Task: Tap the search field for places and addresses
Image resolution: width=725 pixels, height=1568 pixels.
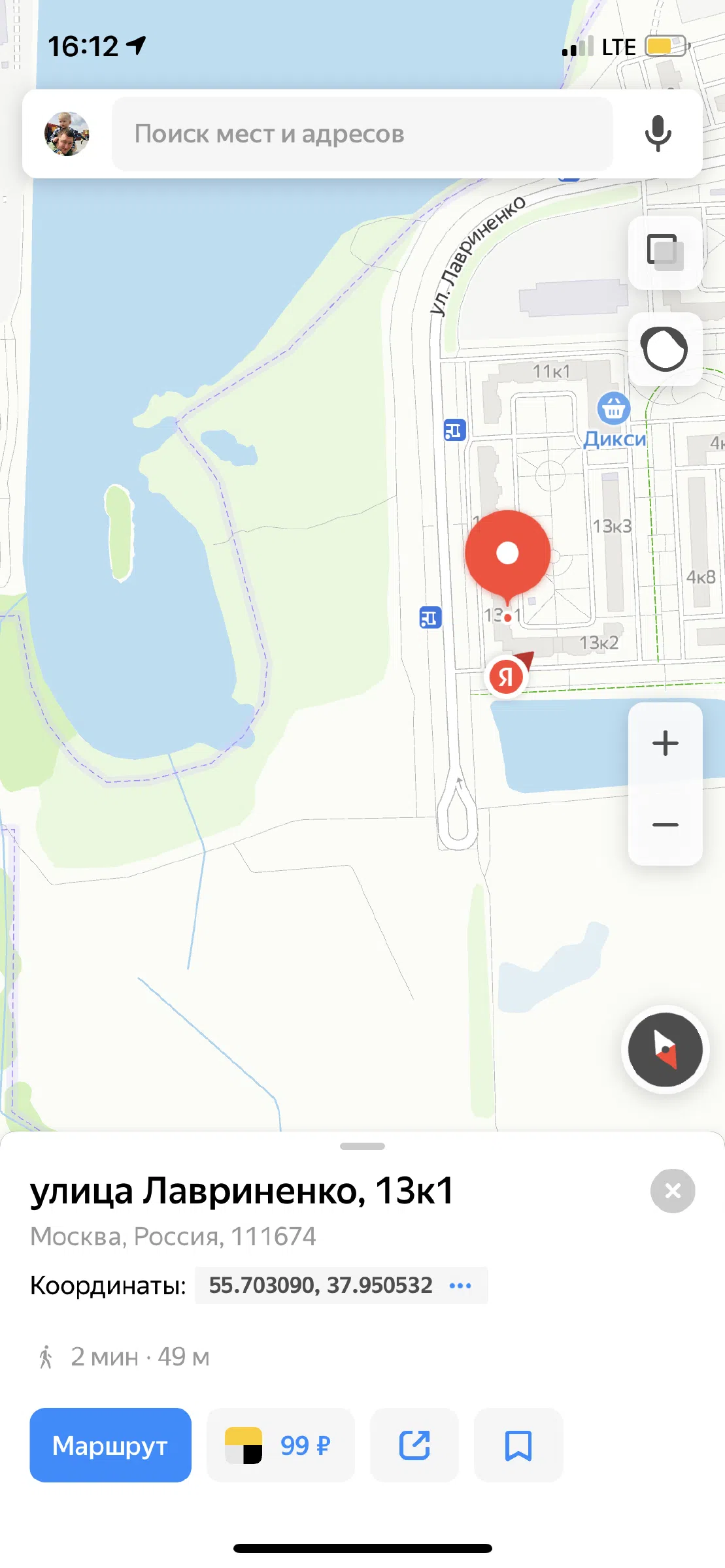Action: (x=362, y=134)
